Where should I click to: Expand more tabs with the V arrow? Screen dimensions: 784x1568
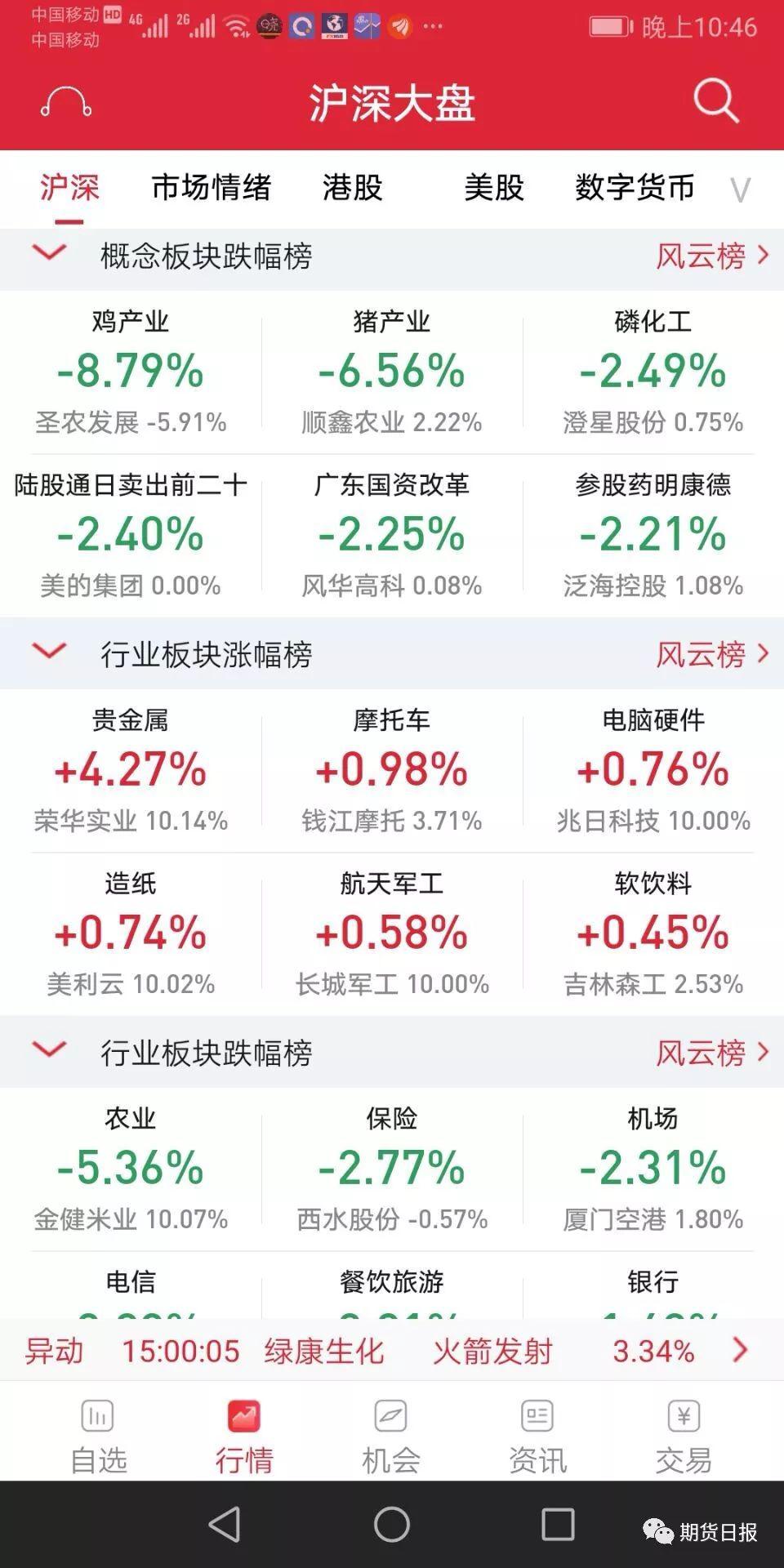pos(740,190)
